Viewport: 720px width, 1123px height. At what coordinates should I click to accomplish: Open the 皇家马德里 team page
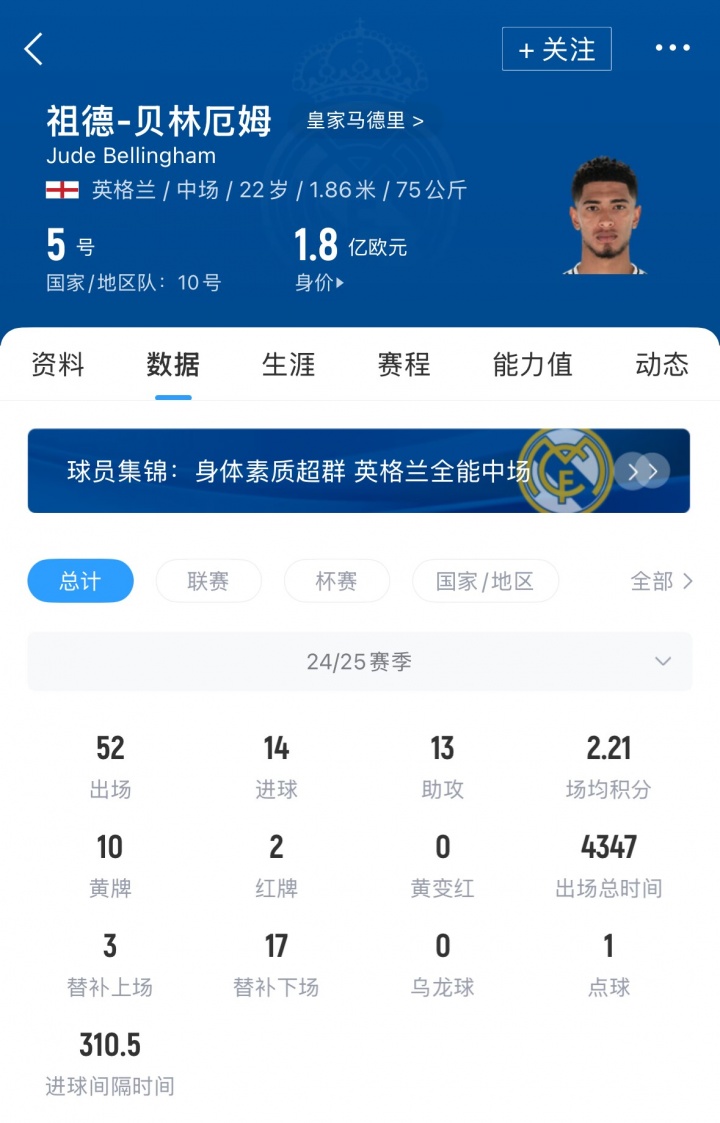tap(364, 121)
